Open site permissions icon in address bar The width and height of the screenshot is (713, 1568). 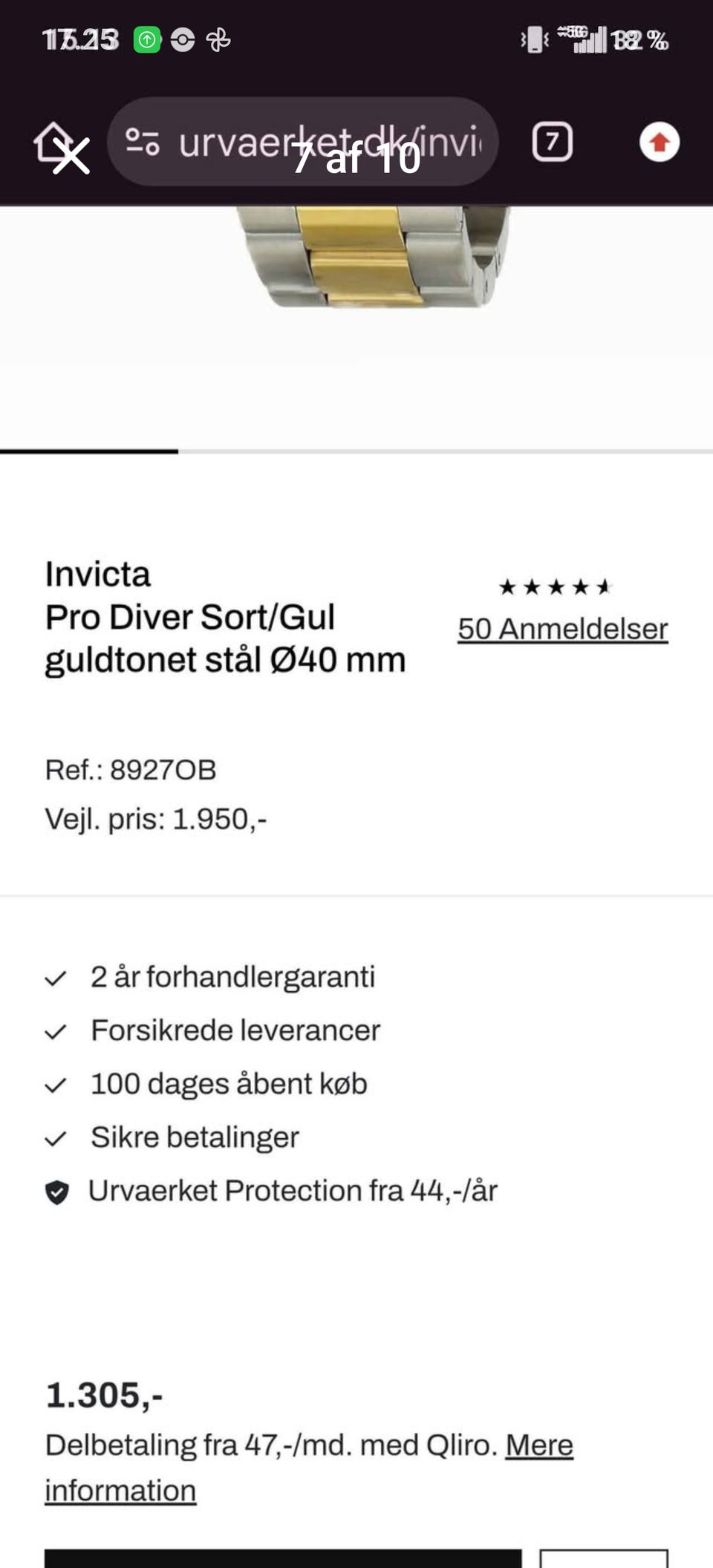click(x=143, y=140)
